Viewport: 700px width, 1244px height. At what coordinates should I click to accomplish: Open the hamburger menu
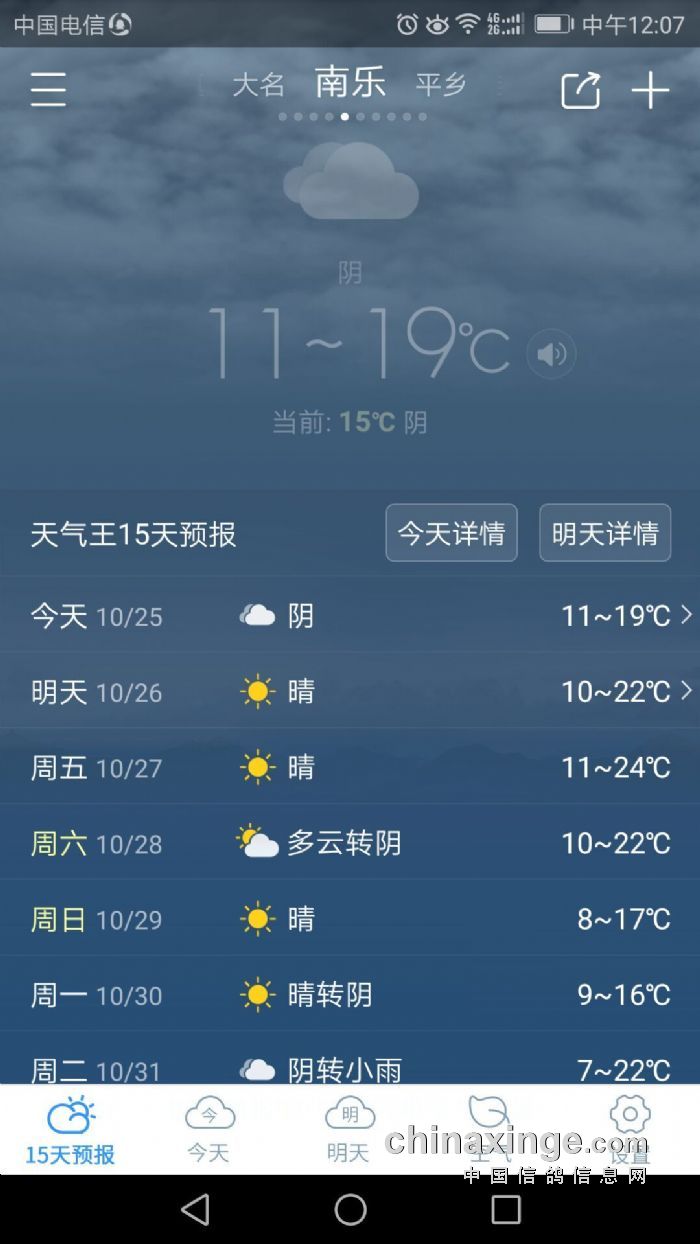tap(48, 90)
